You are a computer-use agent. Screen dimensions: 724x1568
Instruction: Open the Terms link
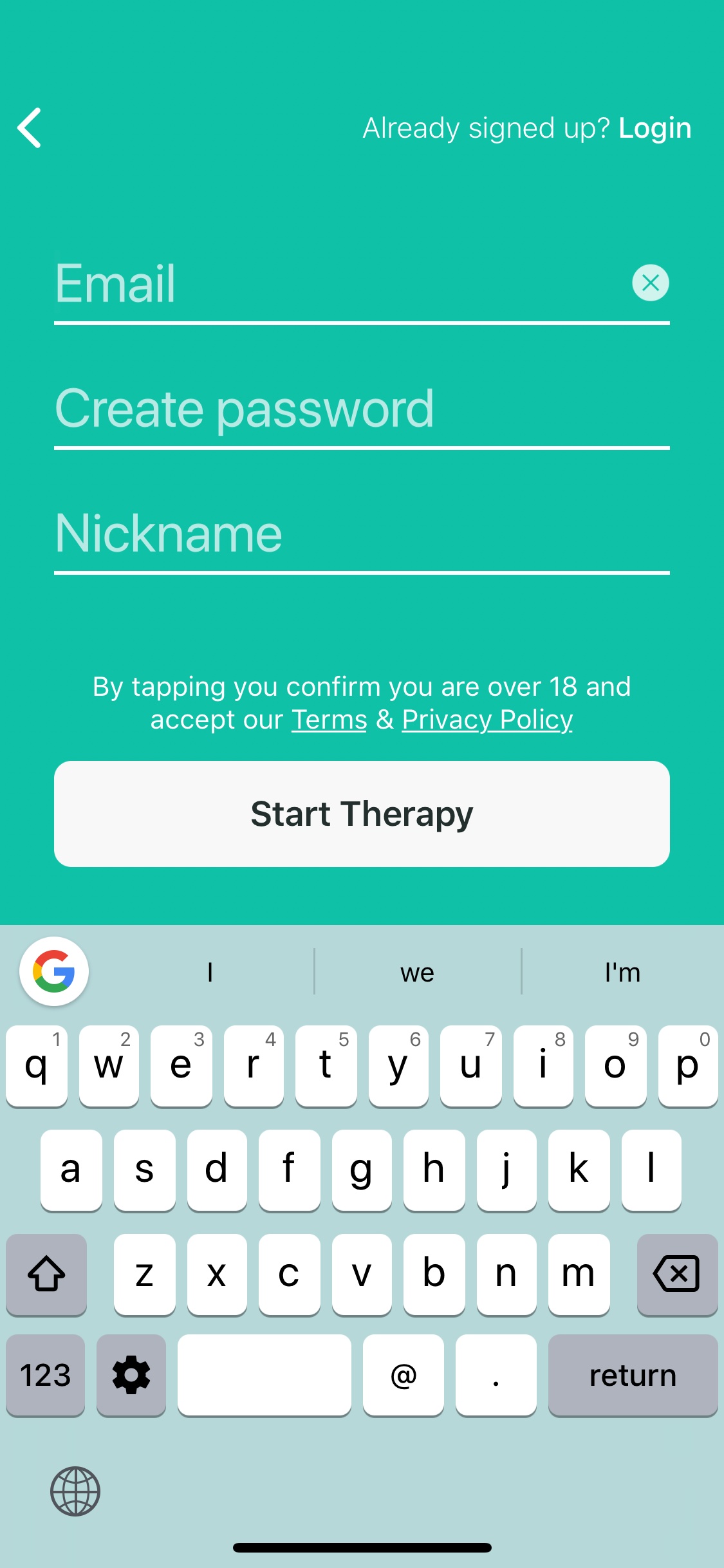pos(329,719)
